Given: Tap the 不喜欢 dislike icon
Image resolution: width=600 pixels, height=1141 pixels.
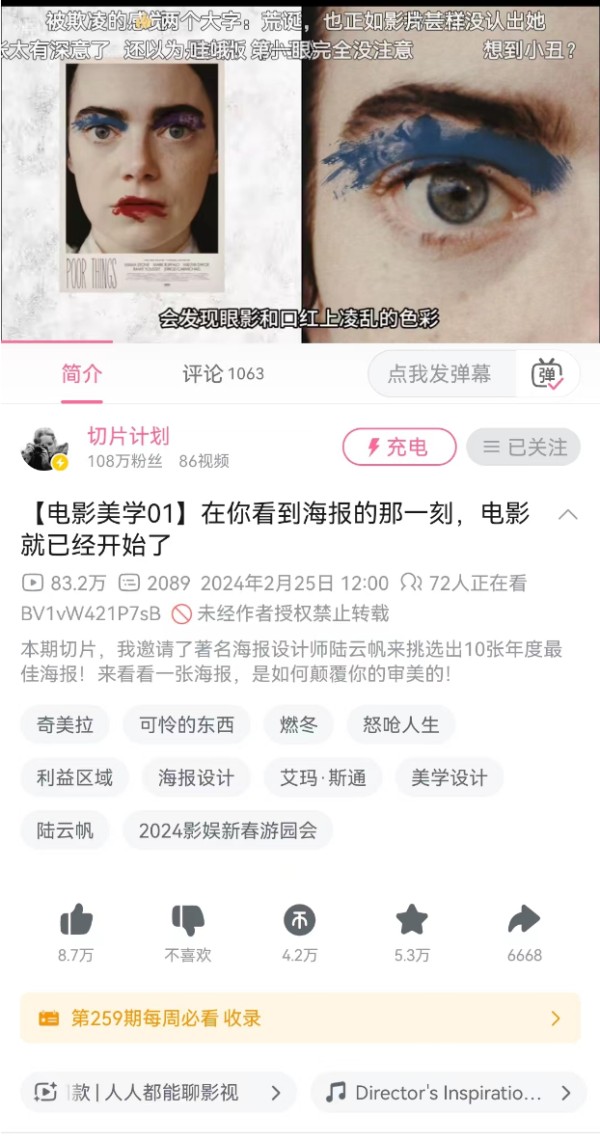Looking at the screenshot, I should (x=188, y=920).
